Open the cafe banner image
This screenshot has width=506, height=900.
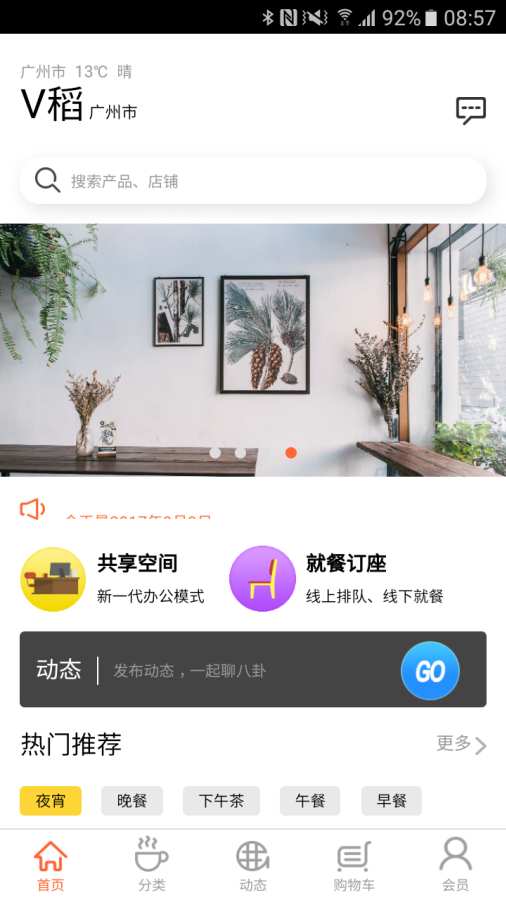[x=253, y=350]
